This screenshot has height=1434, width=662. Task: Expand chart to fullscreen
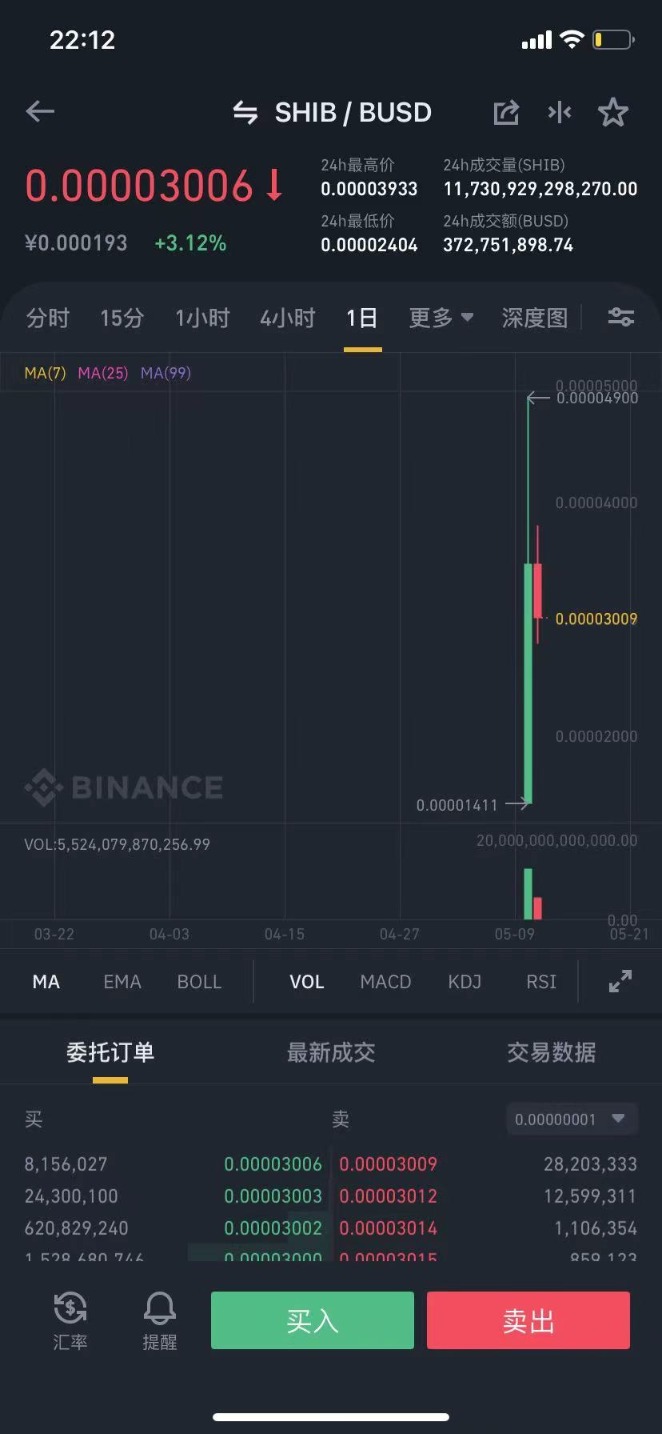(621, 981)
